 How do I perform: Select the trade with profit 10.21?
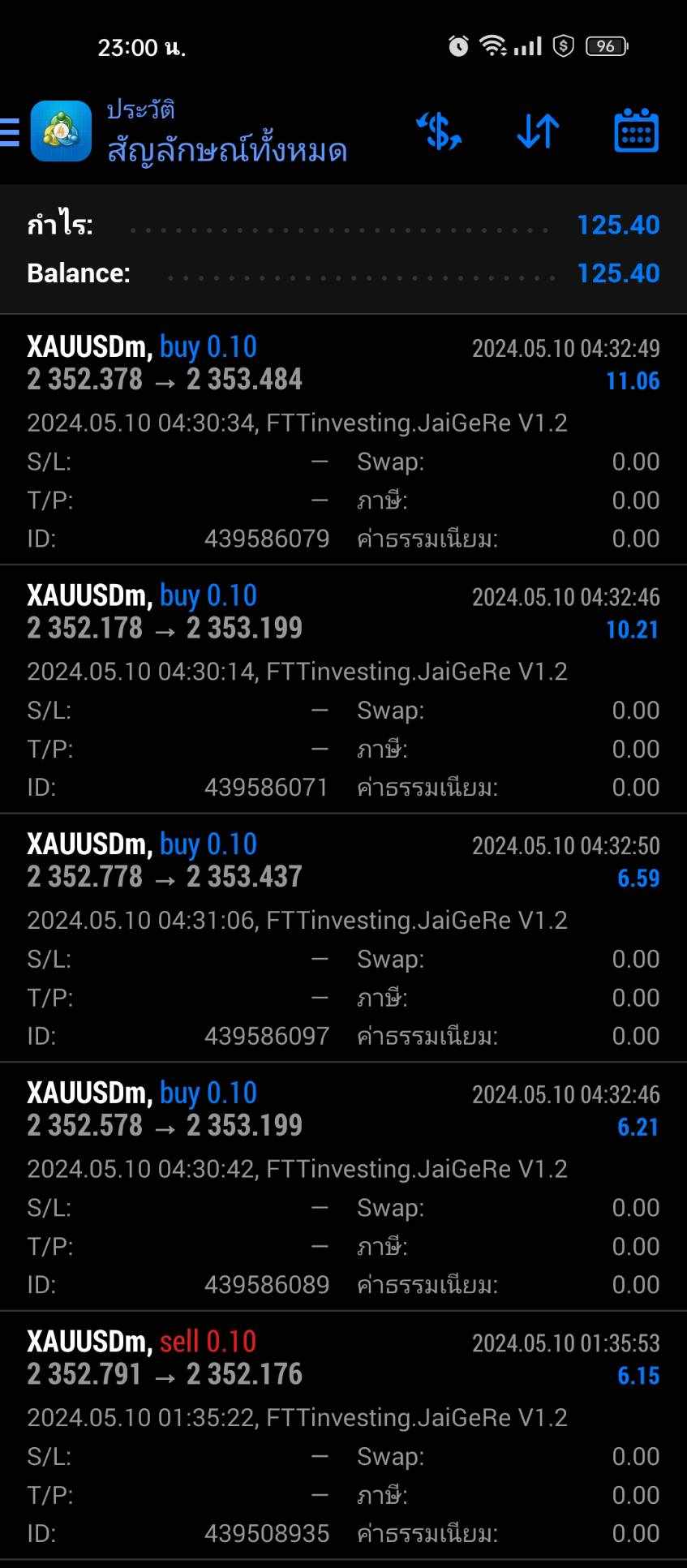343,689
